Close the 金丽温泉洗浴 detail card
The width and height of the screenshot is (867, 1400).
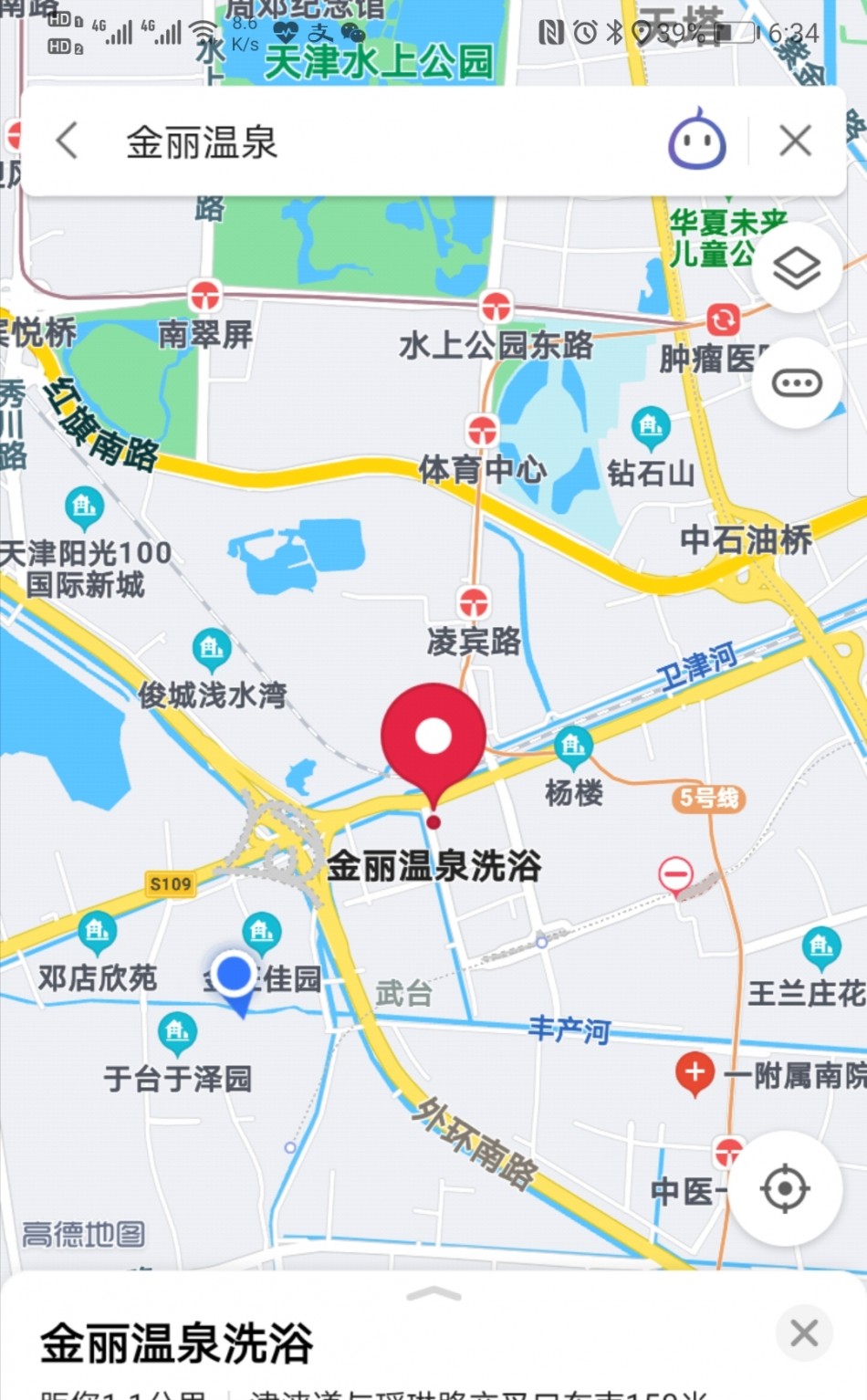804,1333
